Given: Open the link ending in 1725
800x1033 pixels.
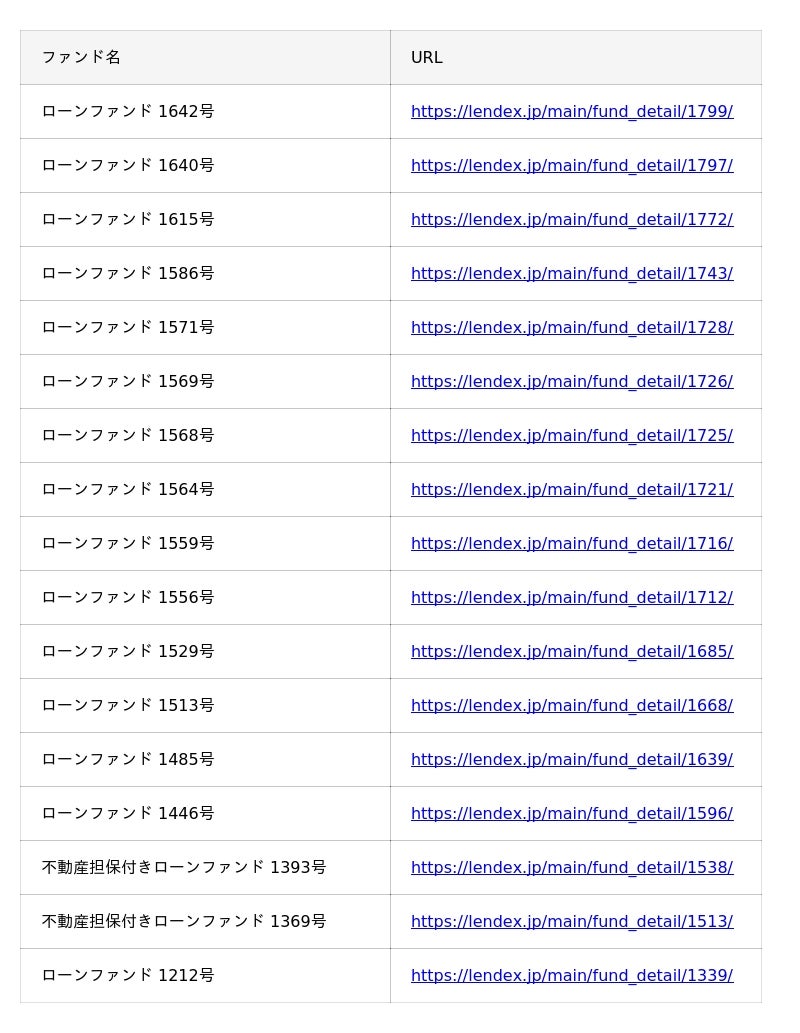Looking at the screenshot, I should pos(571,435).
